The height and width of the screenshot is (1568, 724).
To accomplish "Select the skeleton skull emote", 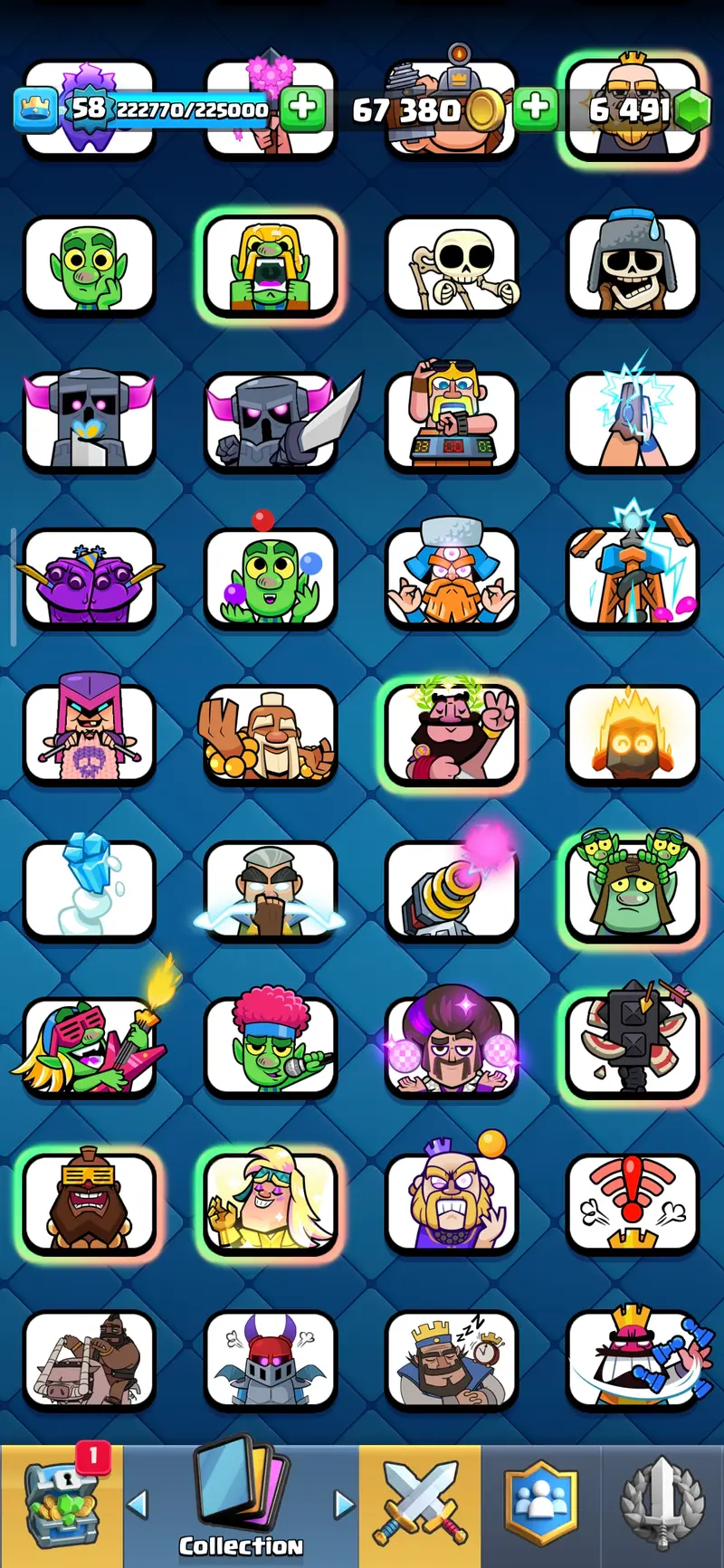I will click(x=452, y=265).
